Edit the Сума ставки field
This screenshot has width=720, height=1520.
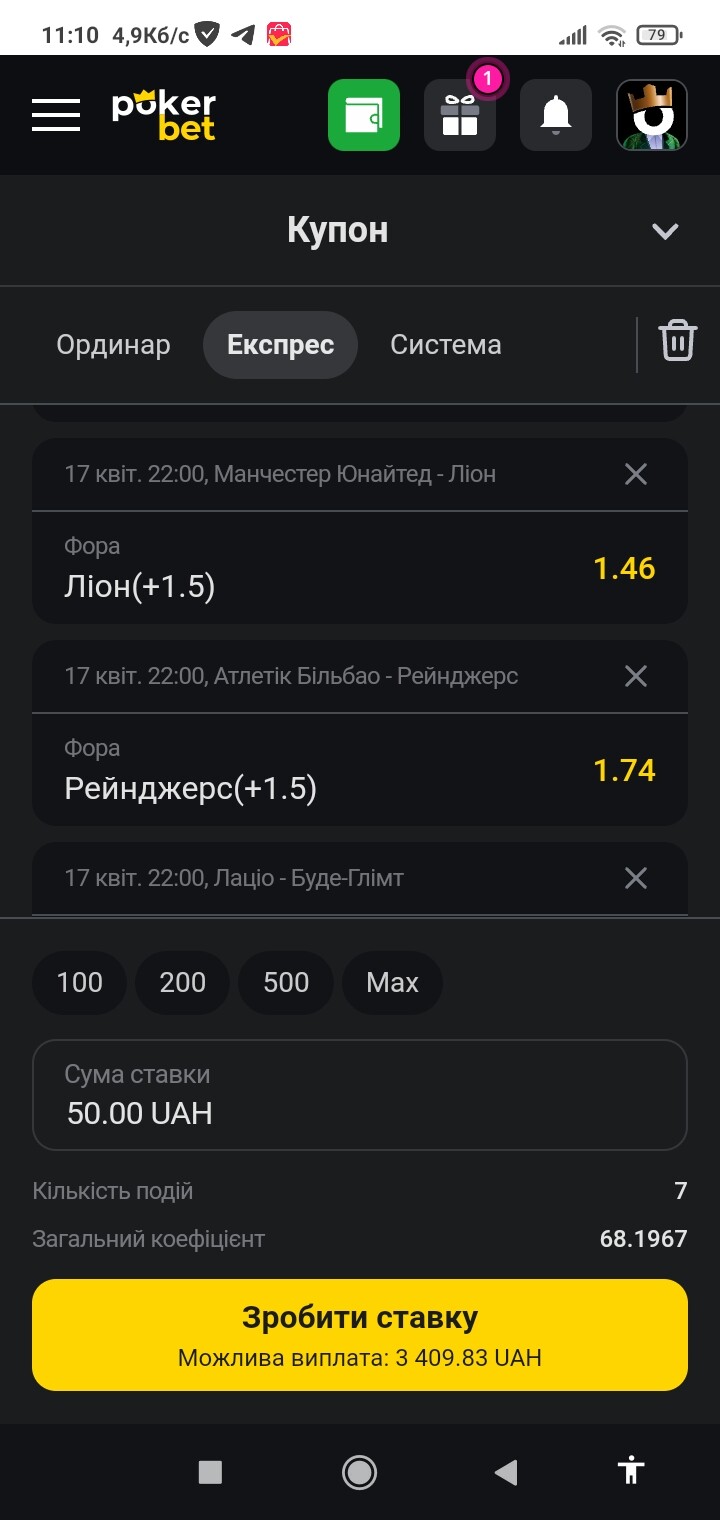point(360,1095)
